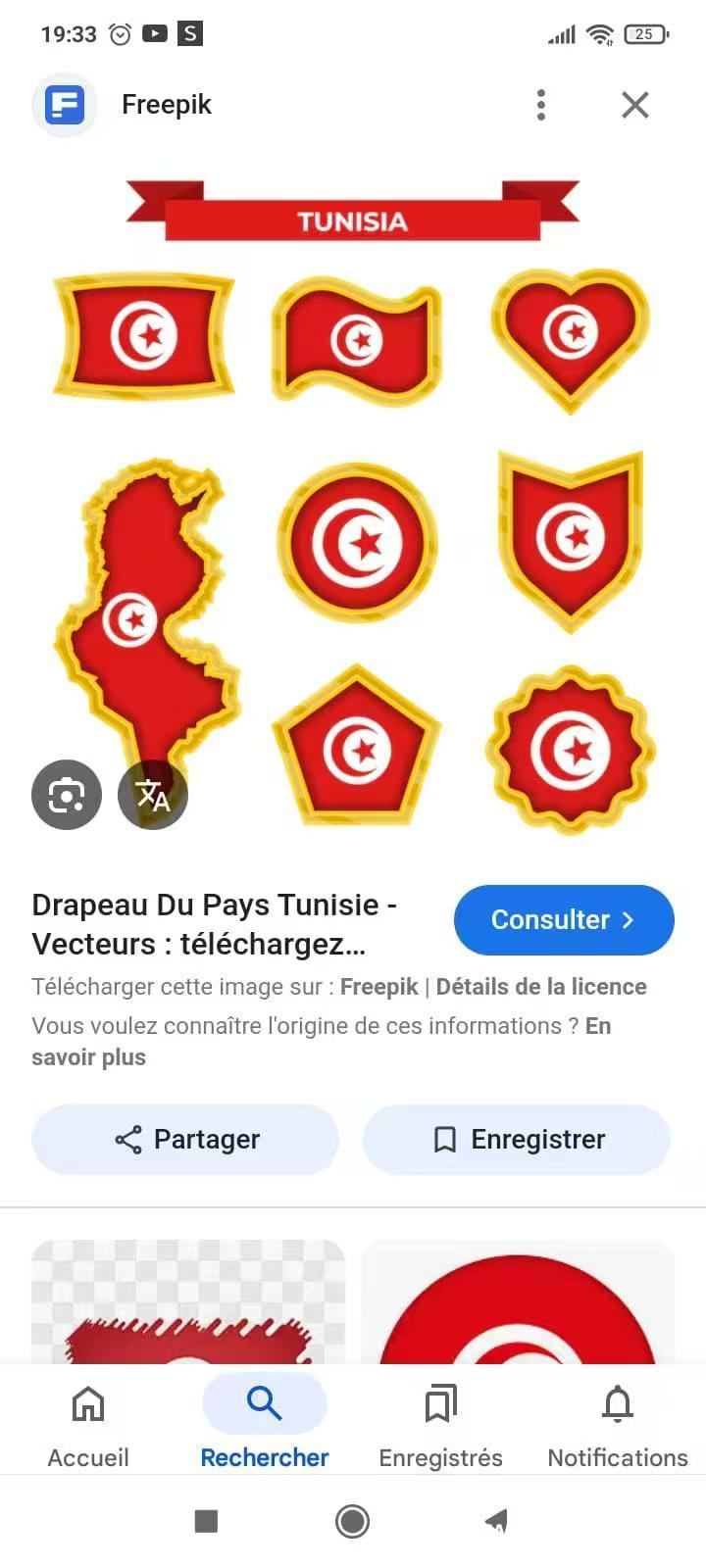Share this image with Partager
706x1568 pixels.
185,1139
